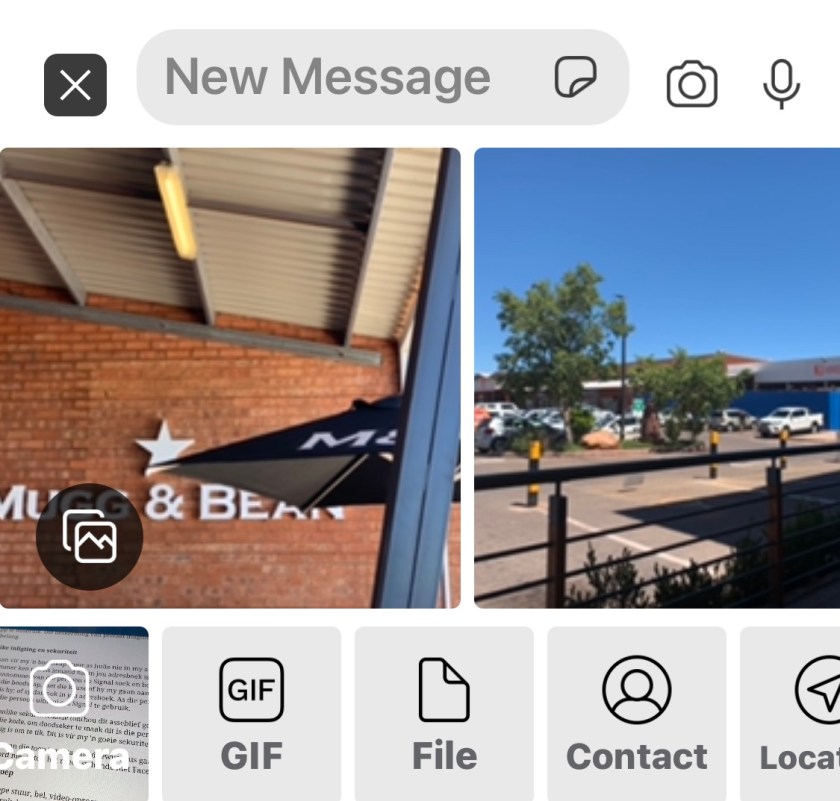
Task: Choose the GIF attachment option
Action: tap(251, 714)
